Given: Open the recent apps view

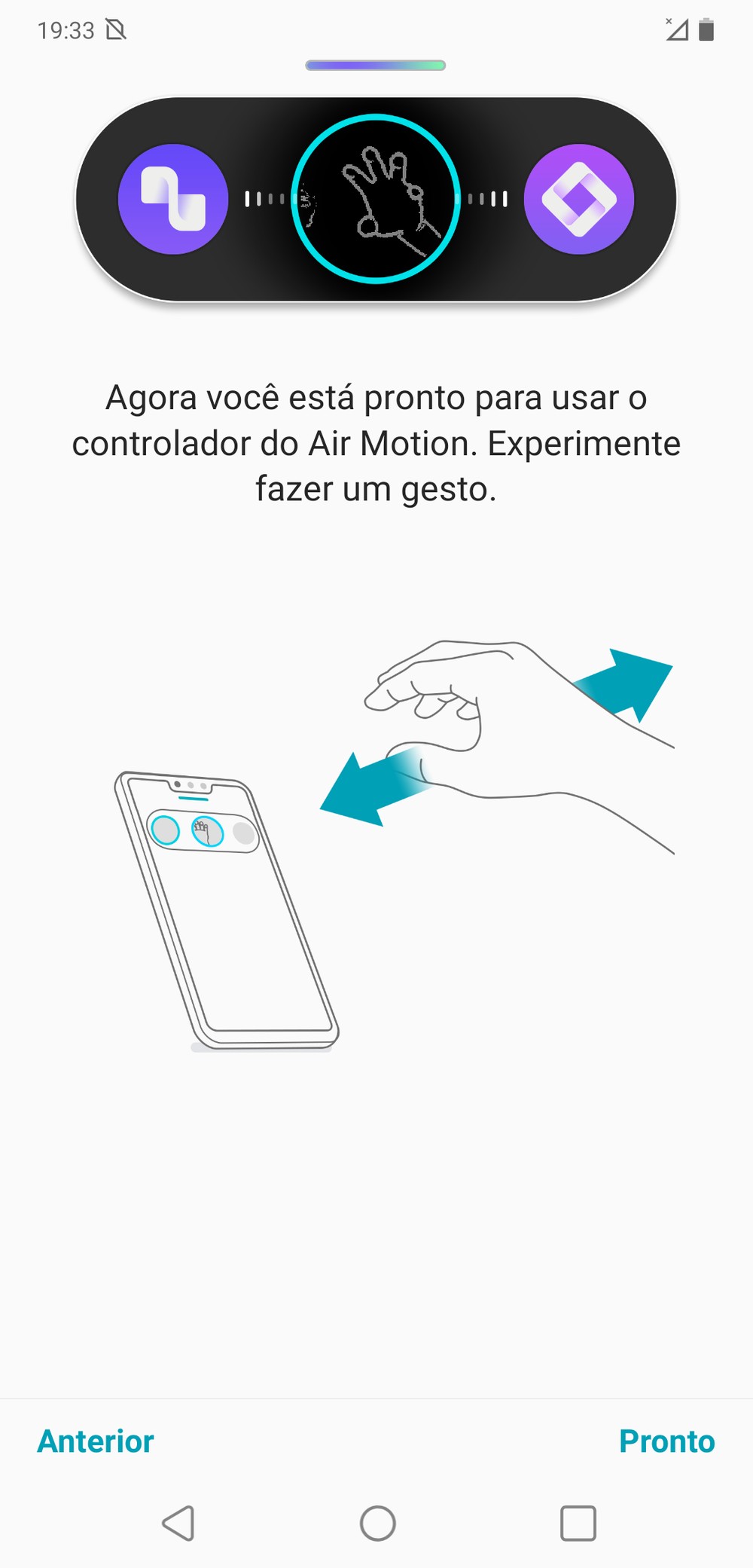Looking at the screenshot, I should 578,1523.
